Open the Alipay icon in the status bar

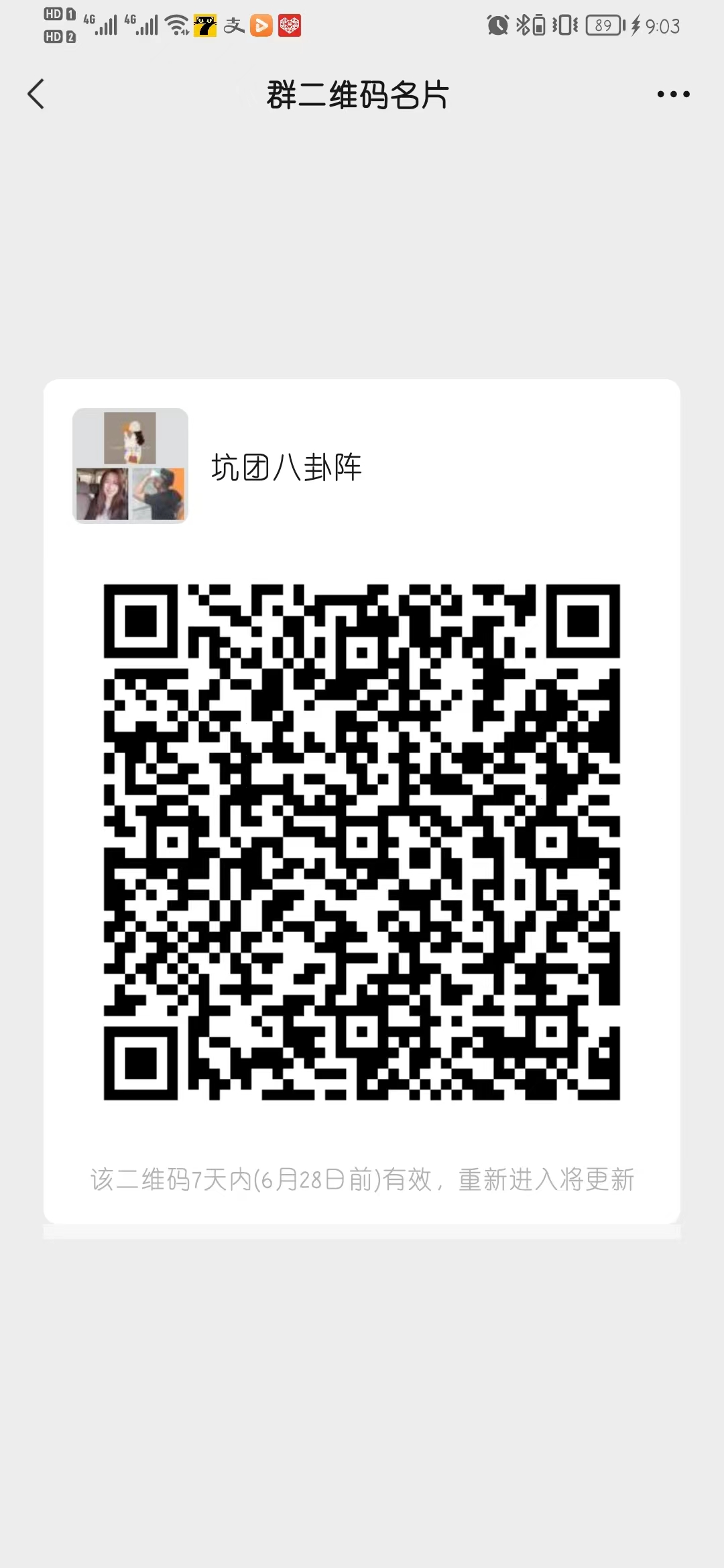[234, 25]
